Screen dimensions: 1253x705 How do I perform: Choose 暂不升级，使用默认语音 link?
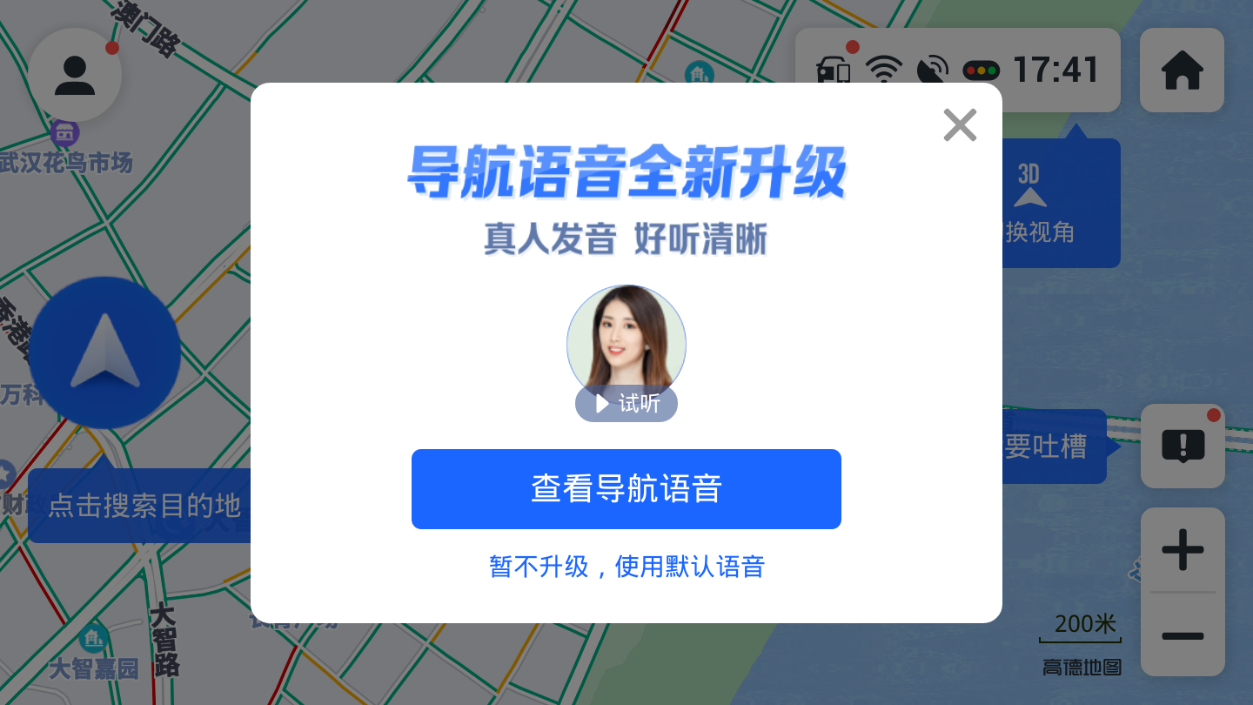pyautogui.click(x=626, y=567)
